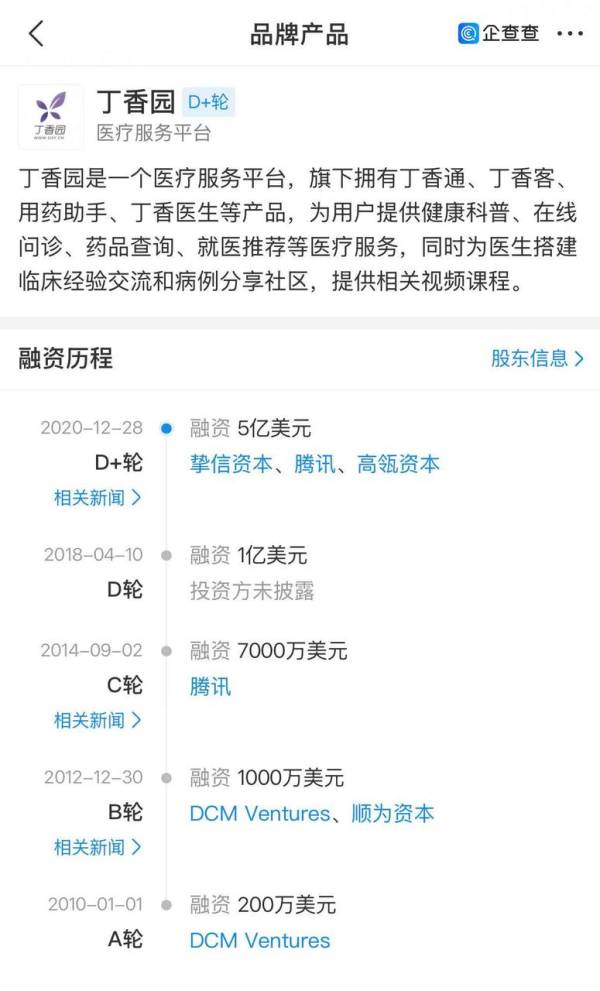View 相关新闻 for the C轮 round

coord(97,720)
